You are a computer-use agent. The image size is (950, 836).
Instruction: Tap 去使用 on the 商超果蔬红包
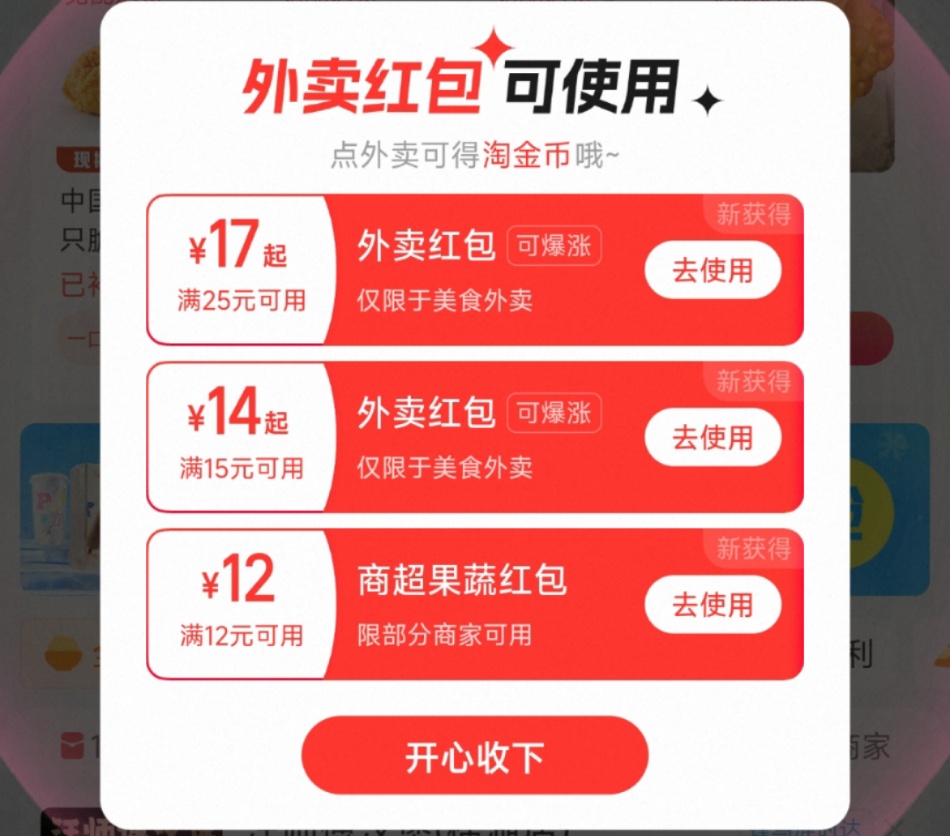click(x=712, y=604)
